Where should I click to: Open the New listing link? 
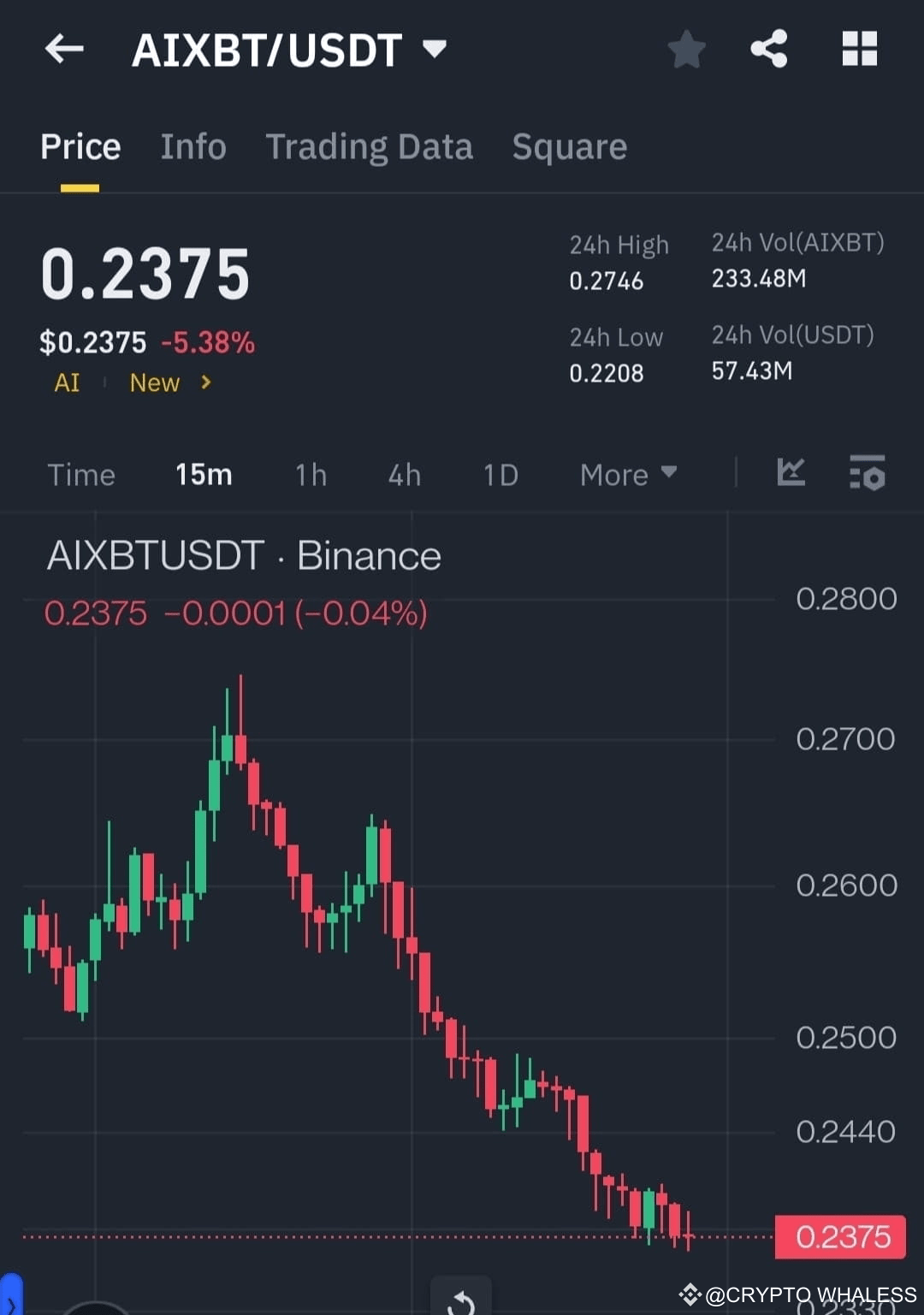coord(155,383)
